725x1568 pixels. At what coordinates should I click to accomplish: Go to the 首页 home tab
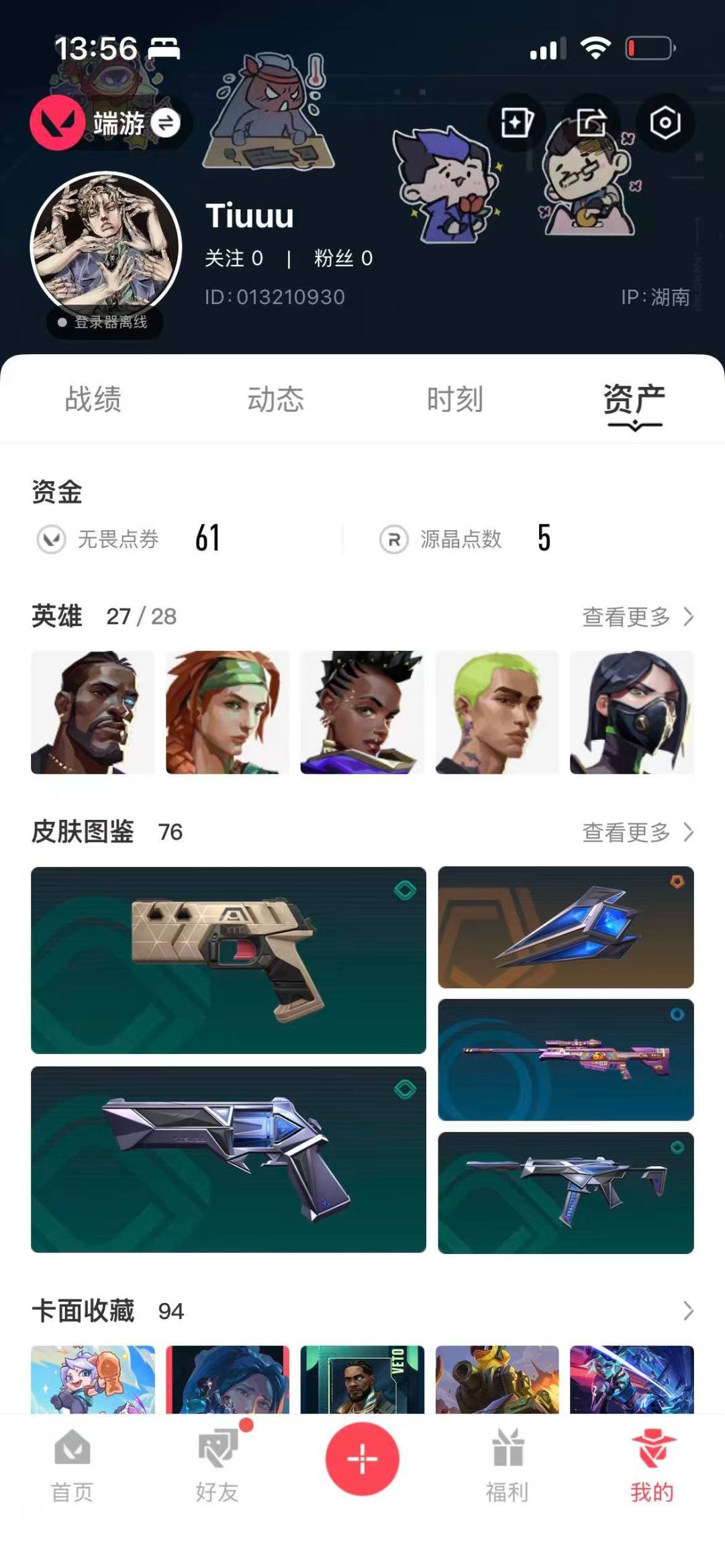click(72, 1465)
